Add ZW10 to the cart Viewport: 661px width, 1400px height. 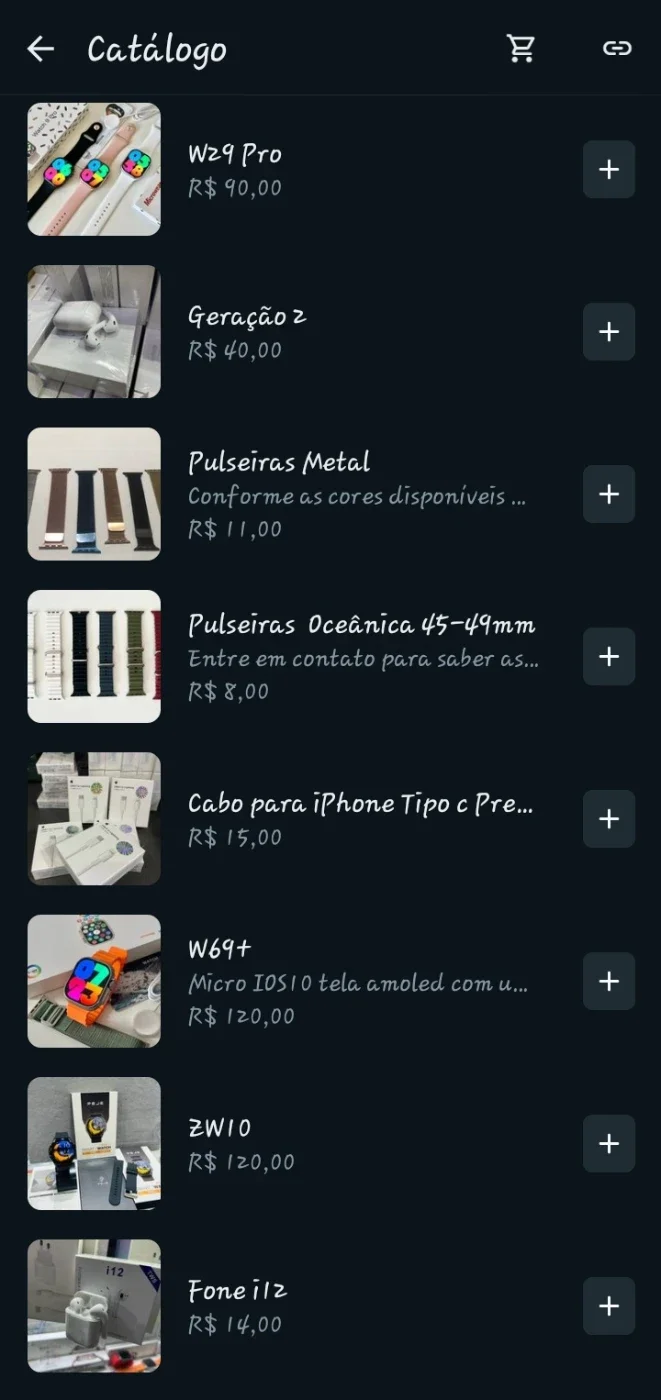609,1143
